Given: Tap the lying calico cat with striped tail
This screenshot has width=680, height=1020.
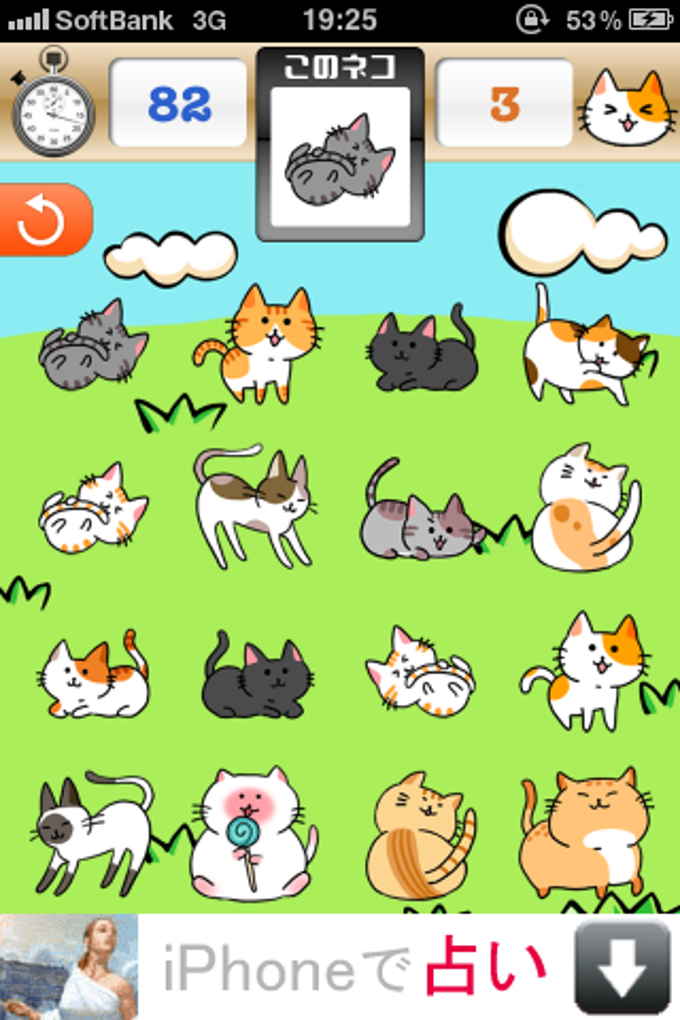Looking at the screenshot, I should 93,678.
